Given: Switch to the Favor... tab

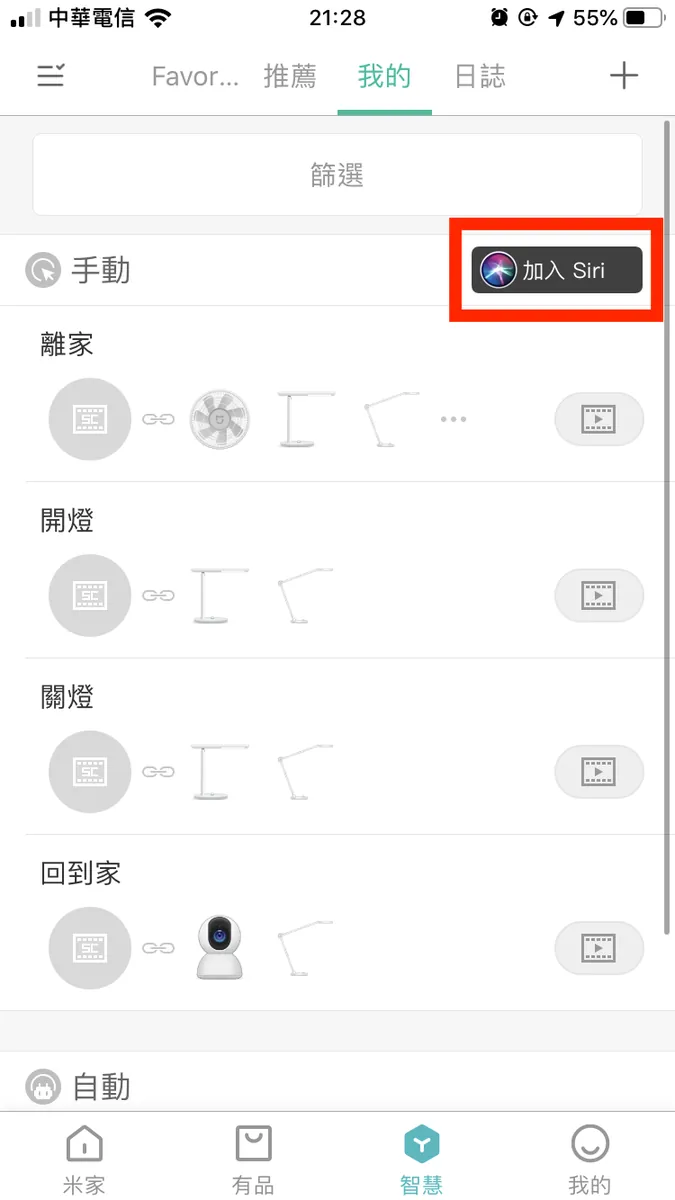Looking at the screenshot, I should coord(195,76).
